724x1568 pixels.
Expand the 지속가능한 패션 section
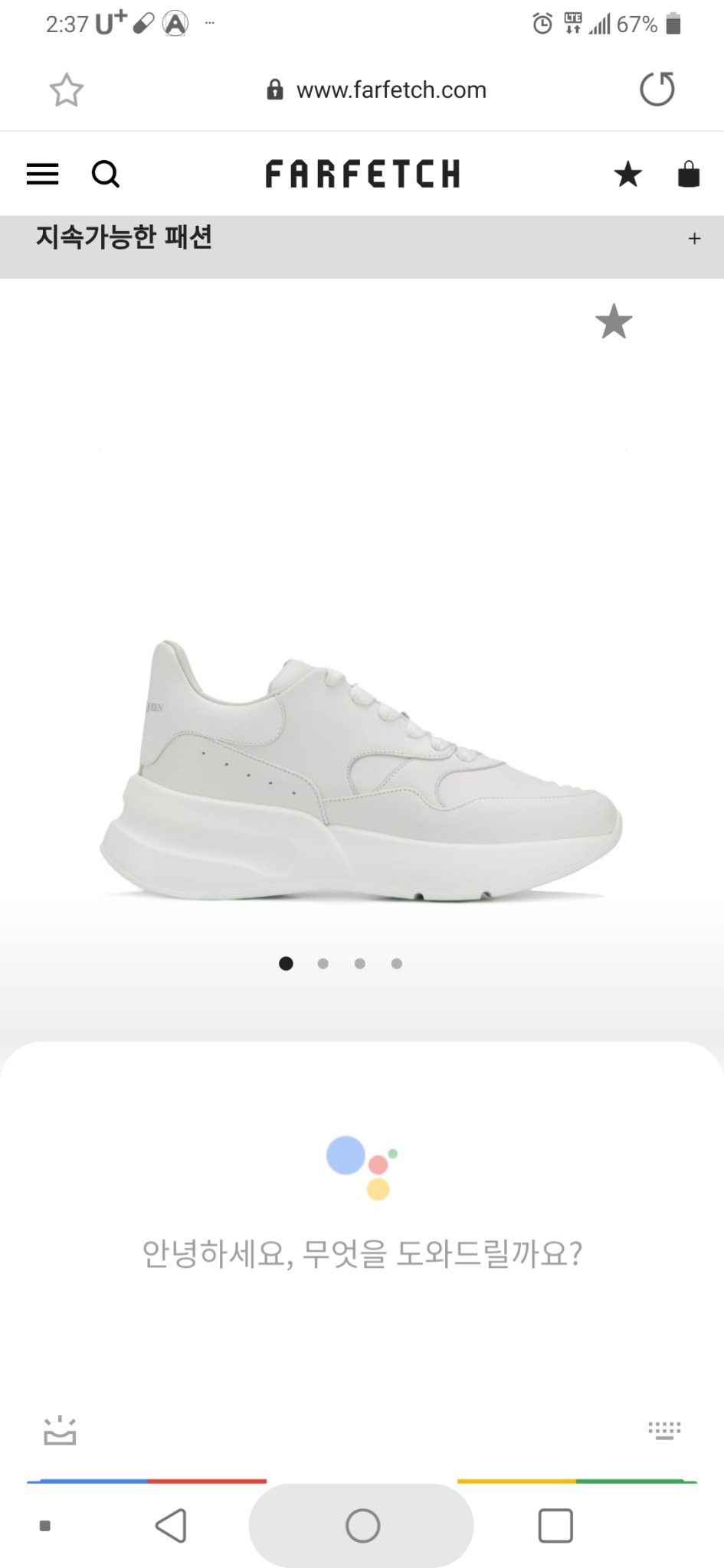[x=694, y=238]
